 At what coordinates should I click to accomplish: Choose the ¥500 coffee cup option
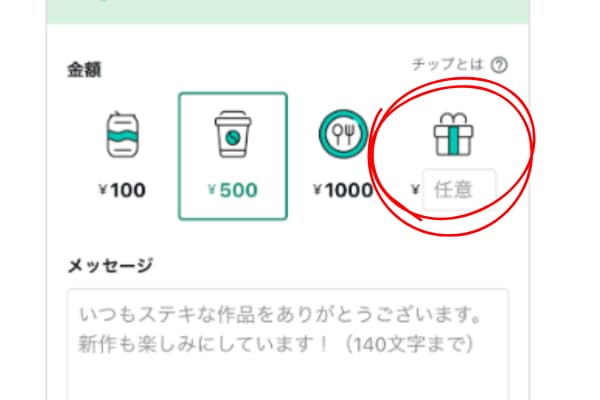click(233, 156)
